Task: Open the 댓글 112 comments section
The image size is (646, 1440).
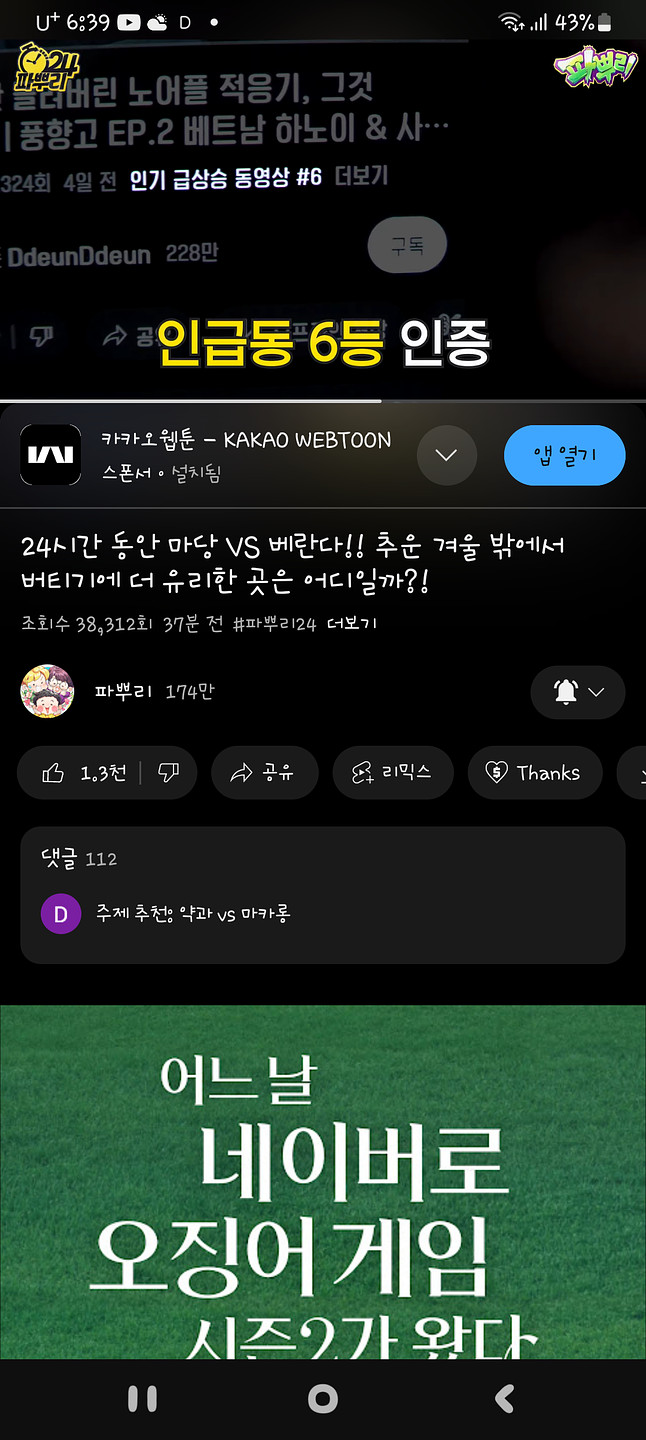Action: (x=322, y=895)
